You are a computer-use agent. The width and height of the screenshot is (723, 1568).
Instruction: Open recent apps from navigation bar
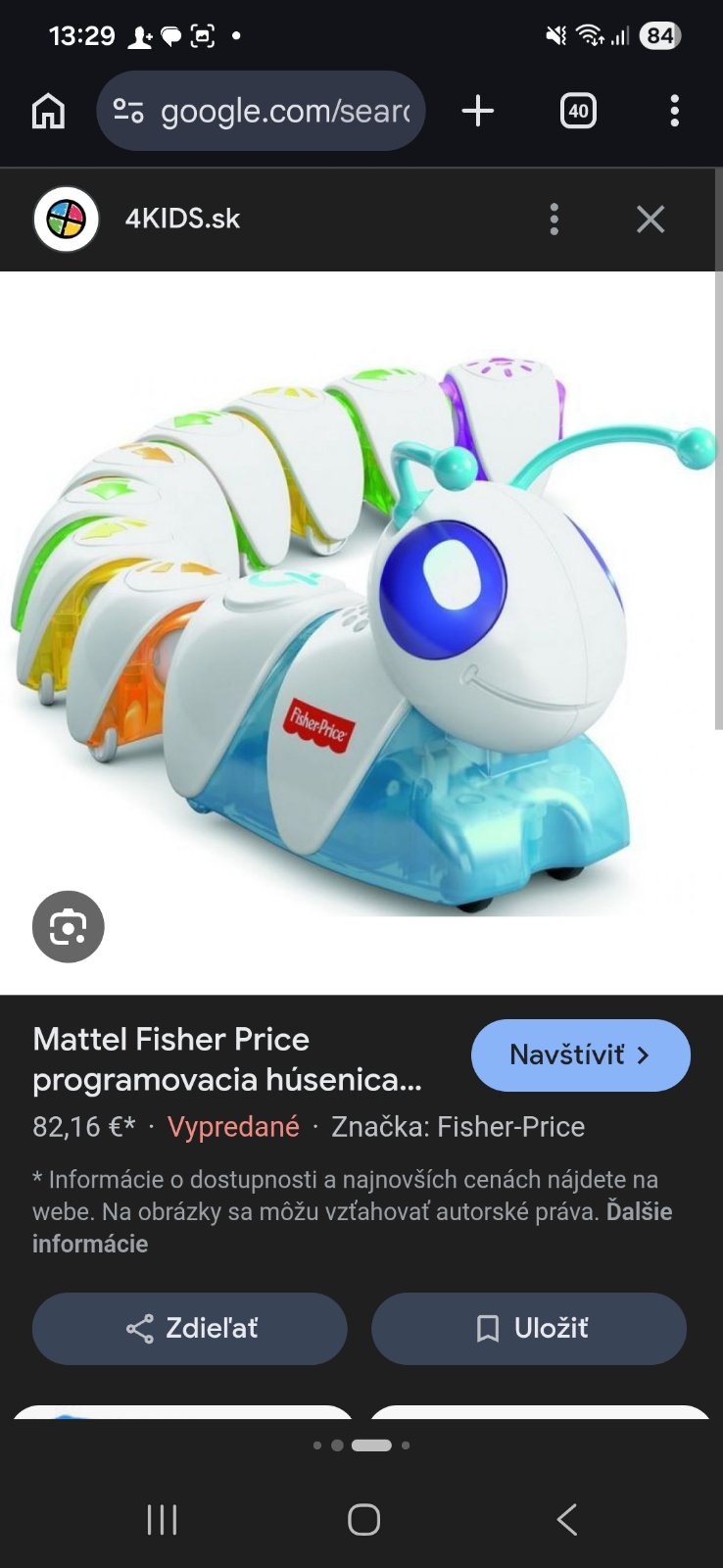tap(162, 1519)
